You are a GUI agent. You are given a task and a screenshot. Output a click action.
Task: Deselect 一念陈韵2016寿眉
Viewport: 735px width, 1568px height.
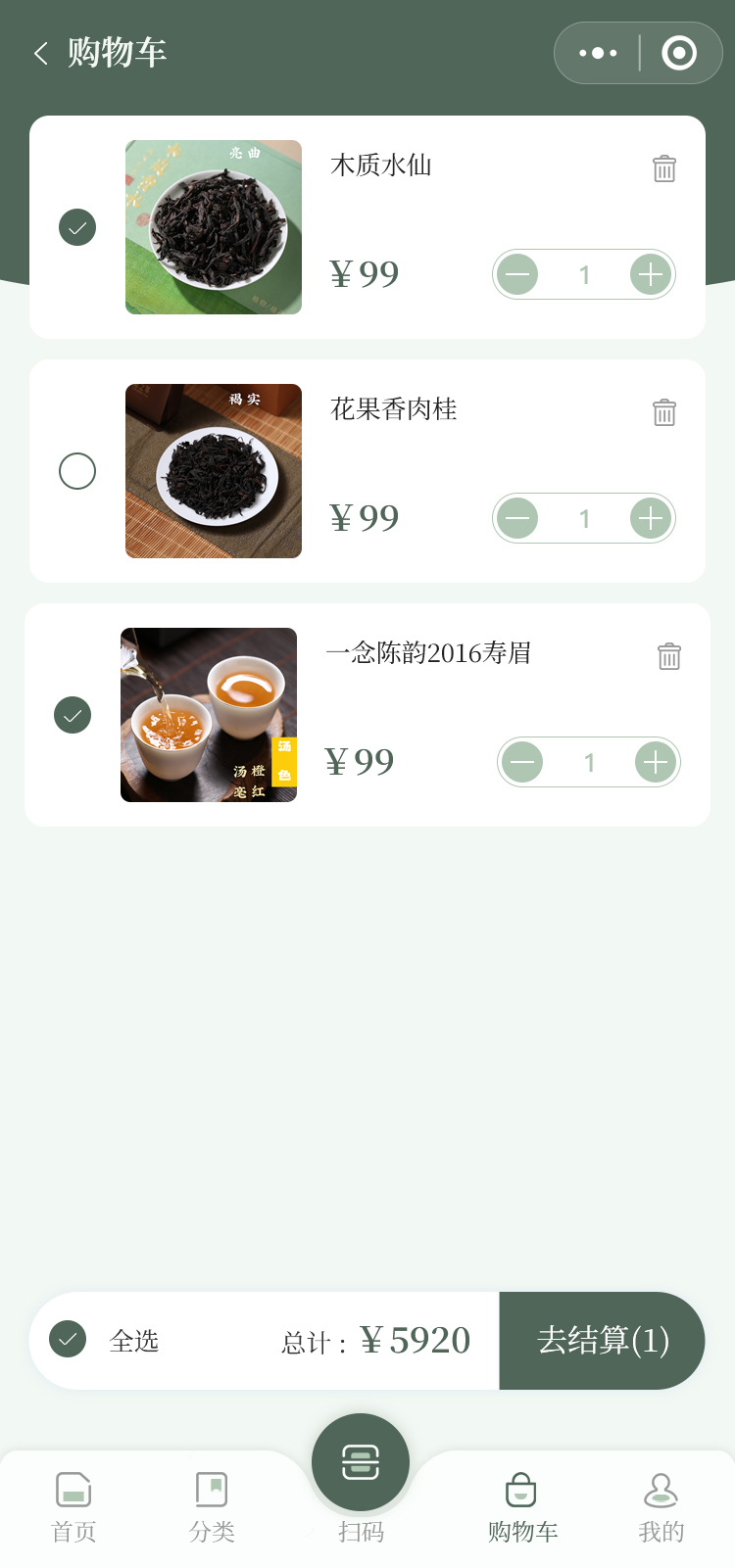pyautogui.click(x=73, y=715)
